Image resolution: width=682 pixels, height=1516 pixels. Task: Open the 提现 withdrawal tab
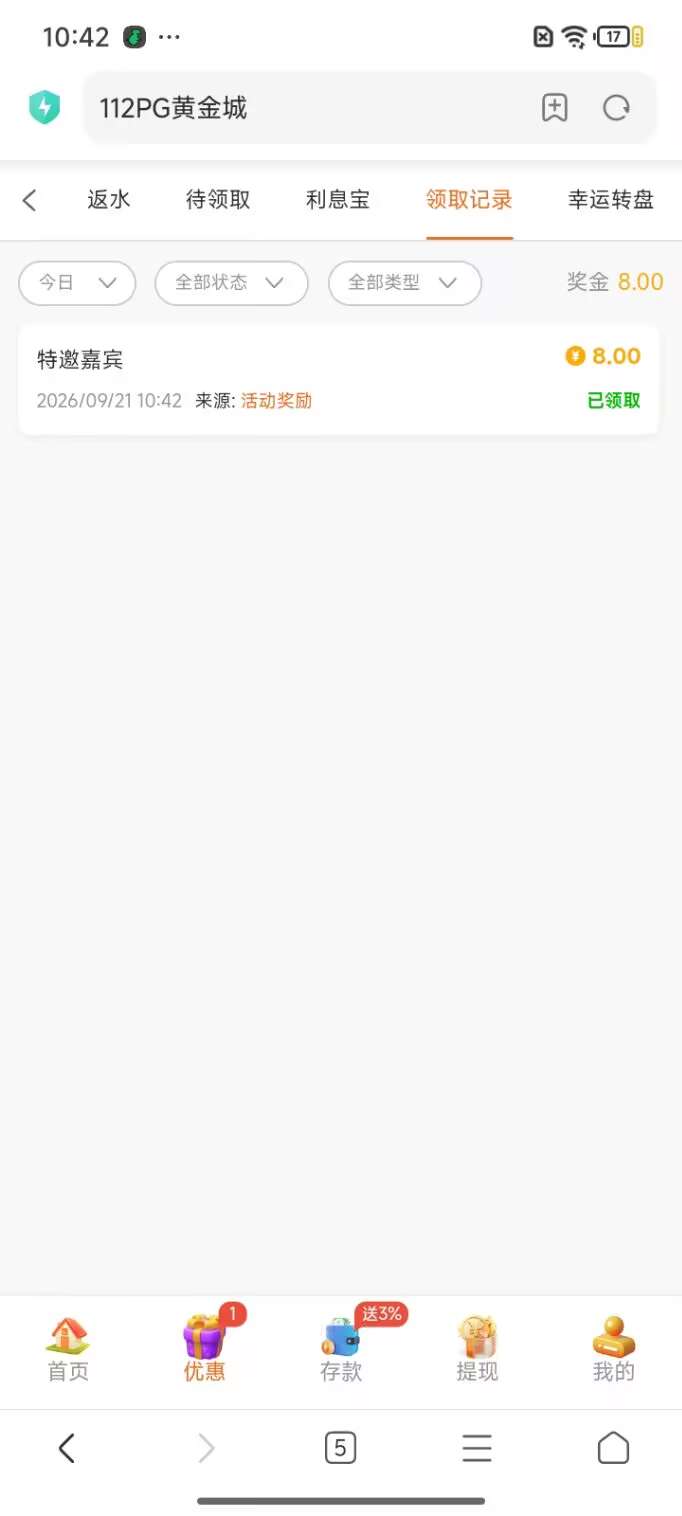click(x=477, y=1350)
